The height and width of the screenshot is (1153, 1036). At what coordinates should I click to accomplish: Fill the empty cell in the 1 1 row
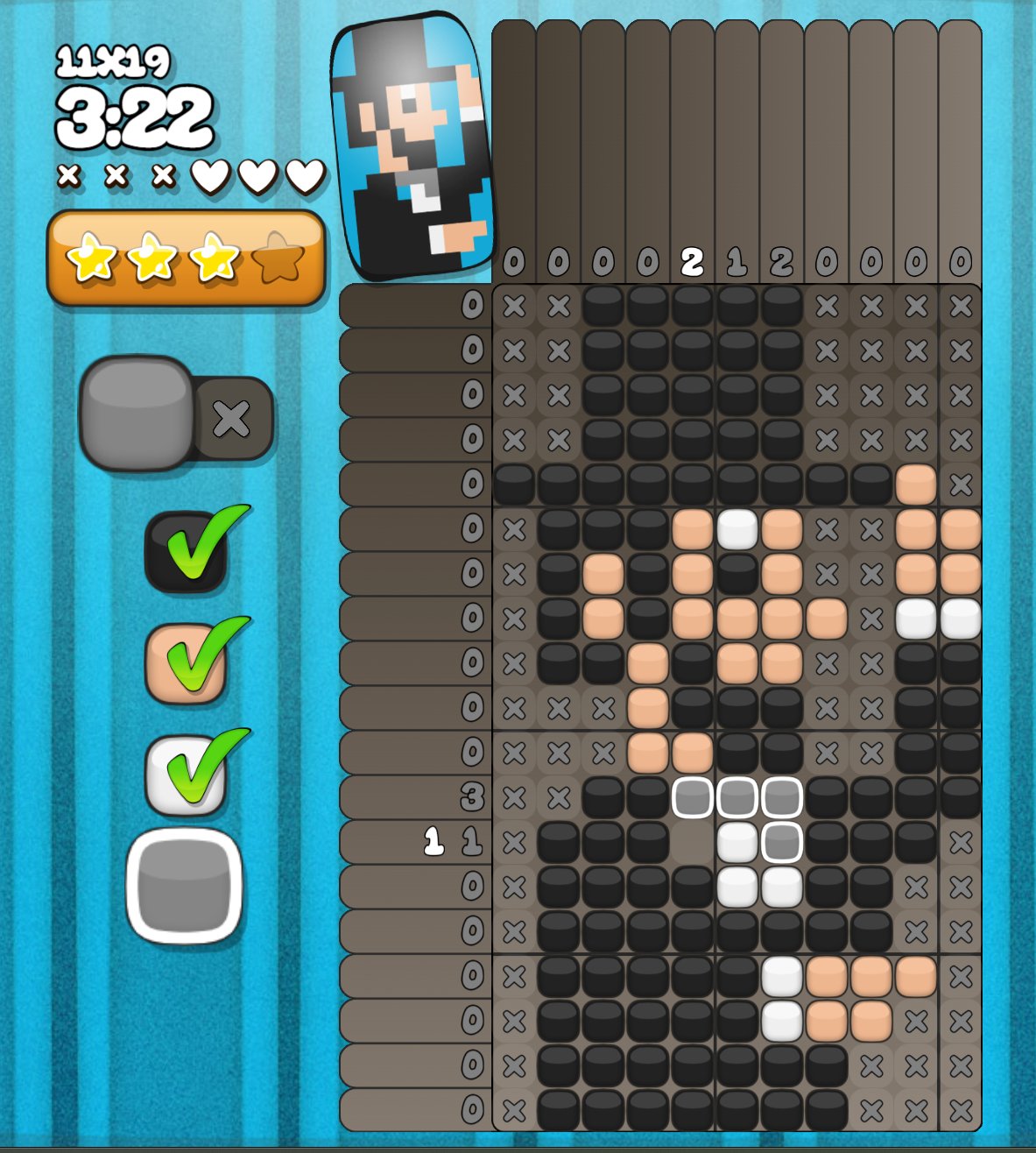692,842
